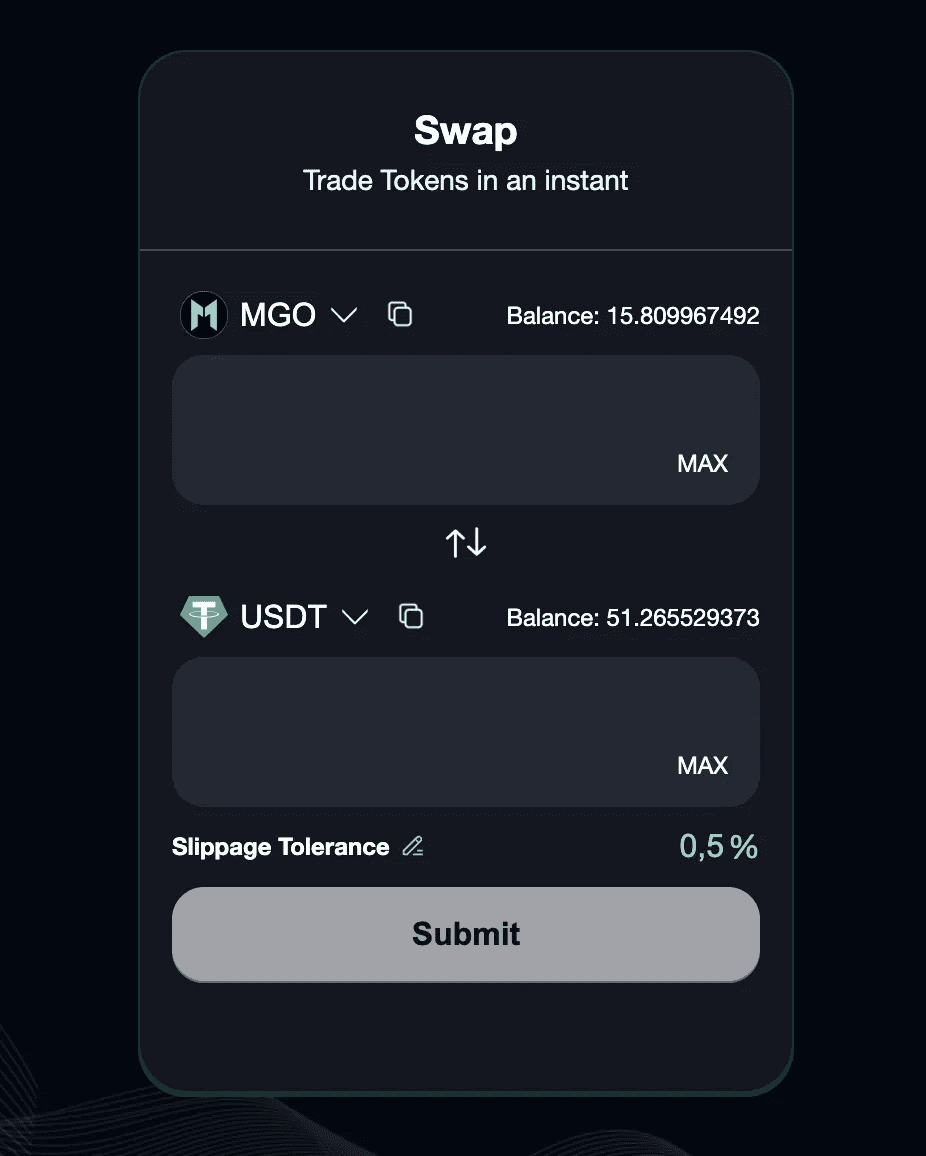926x1156 pixels.
Task: Use MAX for the USDT amount
Action: point(702,766)
